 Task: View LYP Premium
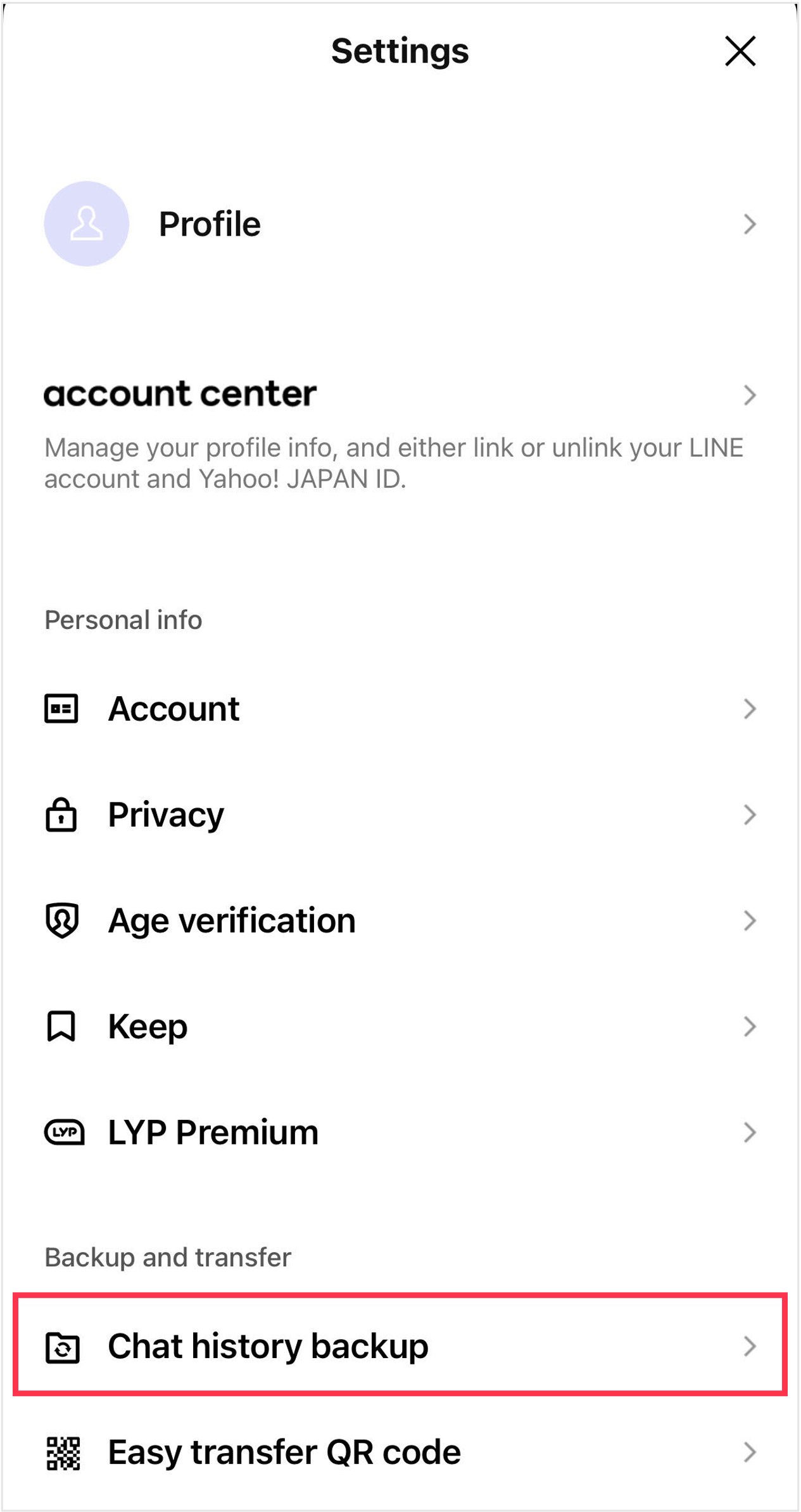tap(400, 1132)
